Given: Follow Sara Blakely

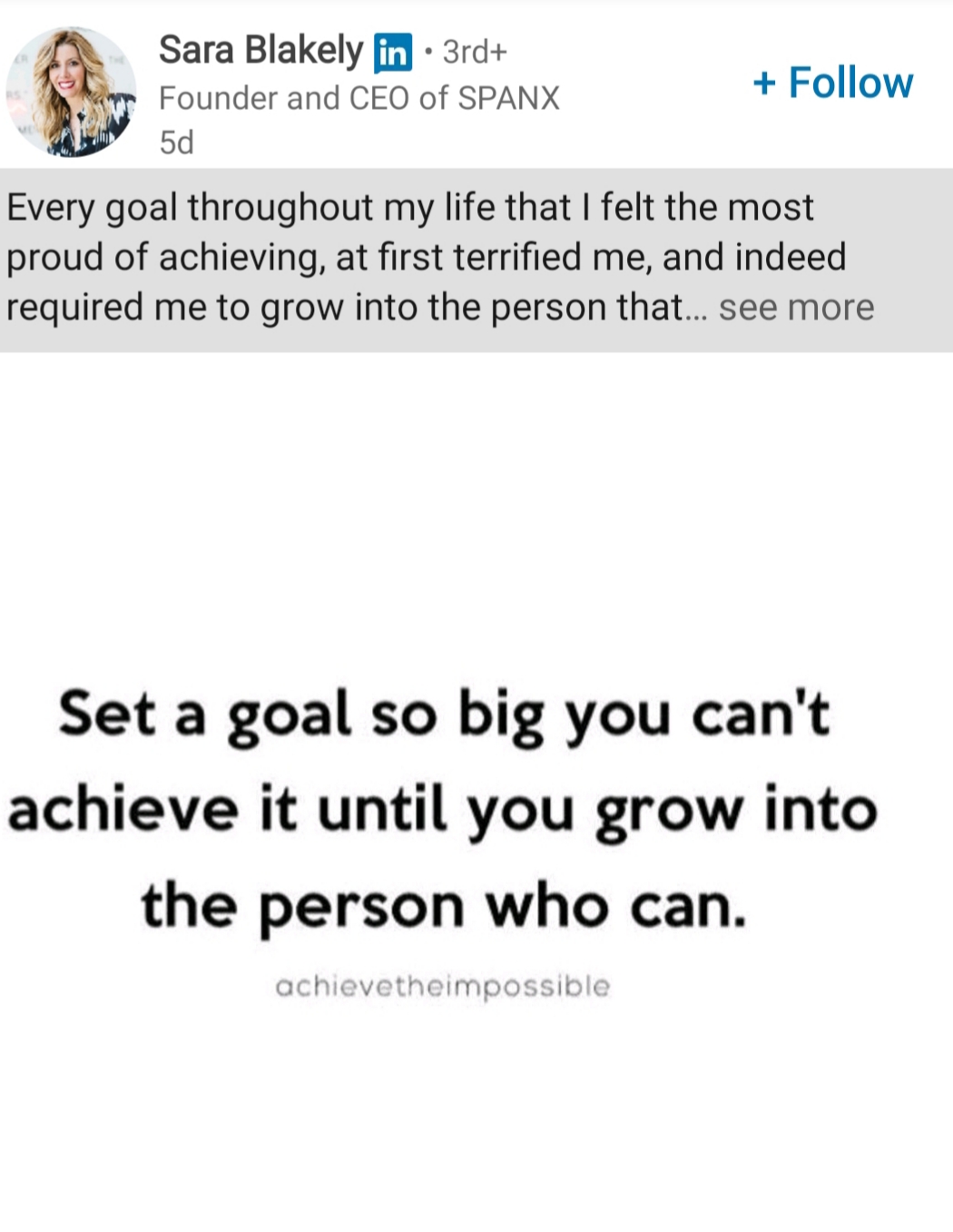Looking at the screenshot, I should click(832, 83).
